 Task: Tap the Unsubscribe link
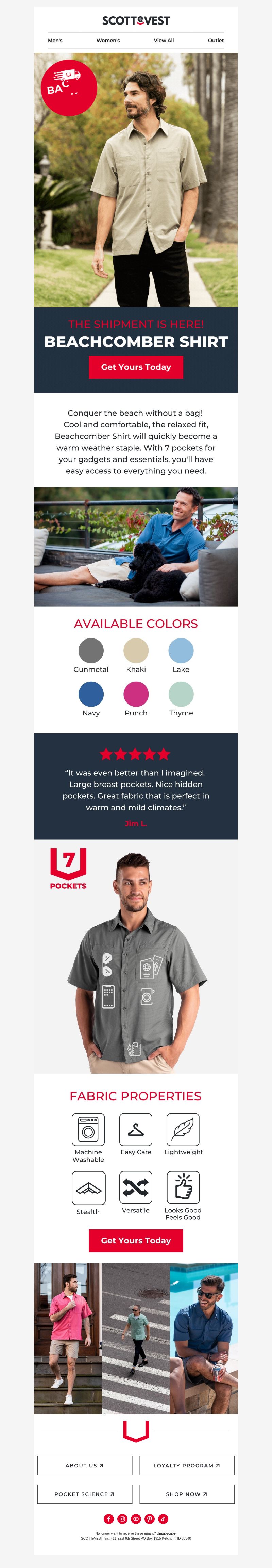(x=166, y=1533)
